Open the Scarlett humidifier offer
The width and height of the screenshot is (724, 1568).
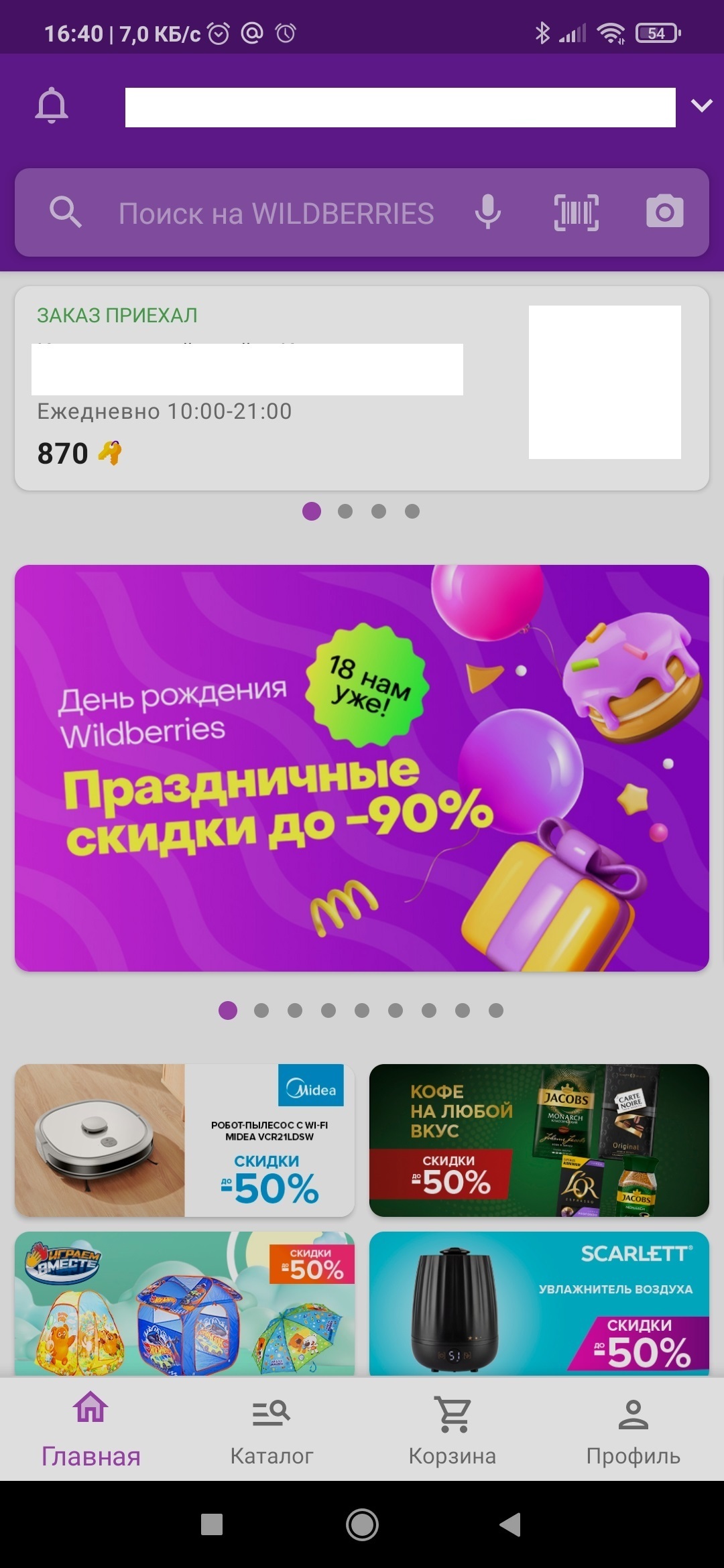tap(539, 1304)
